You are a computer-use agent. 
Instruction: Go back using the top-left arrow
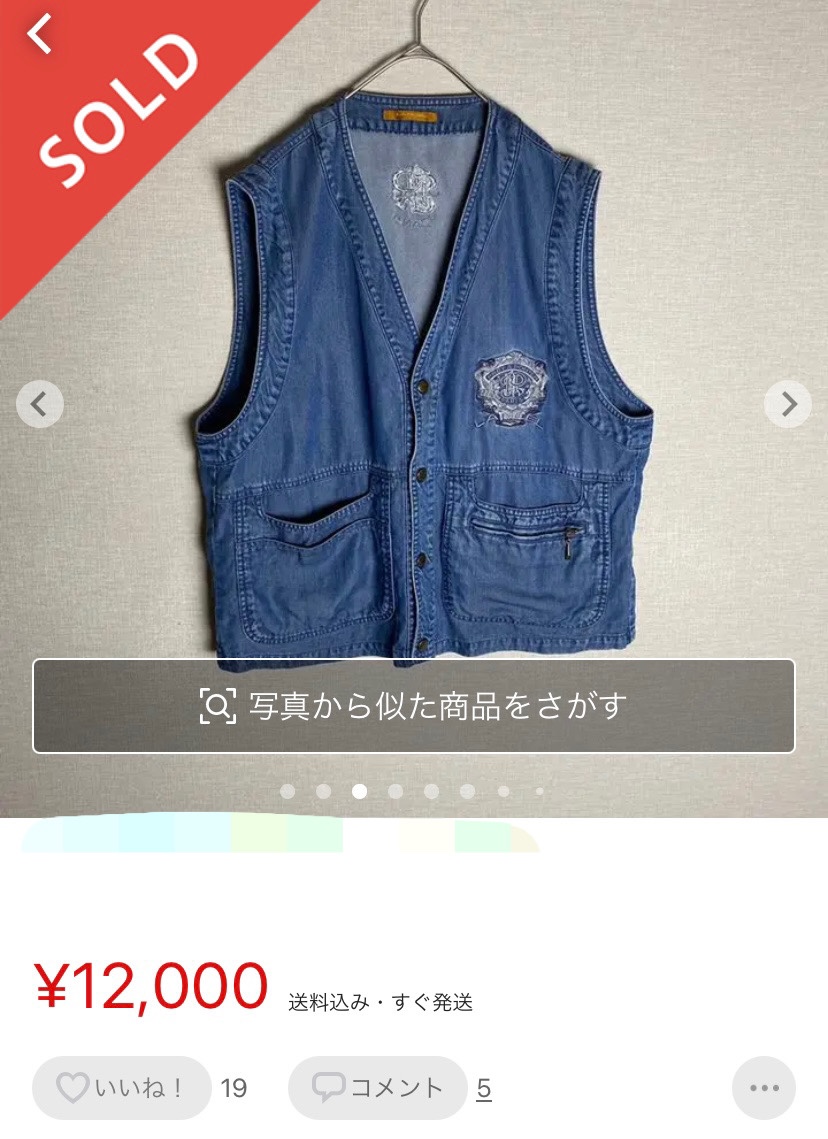click(x=40, y=35)
